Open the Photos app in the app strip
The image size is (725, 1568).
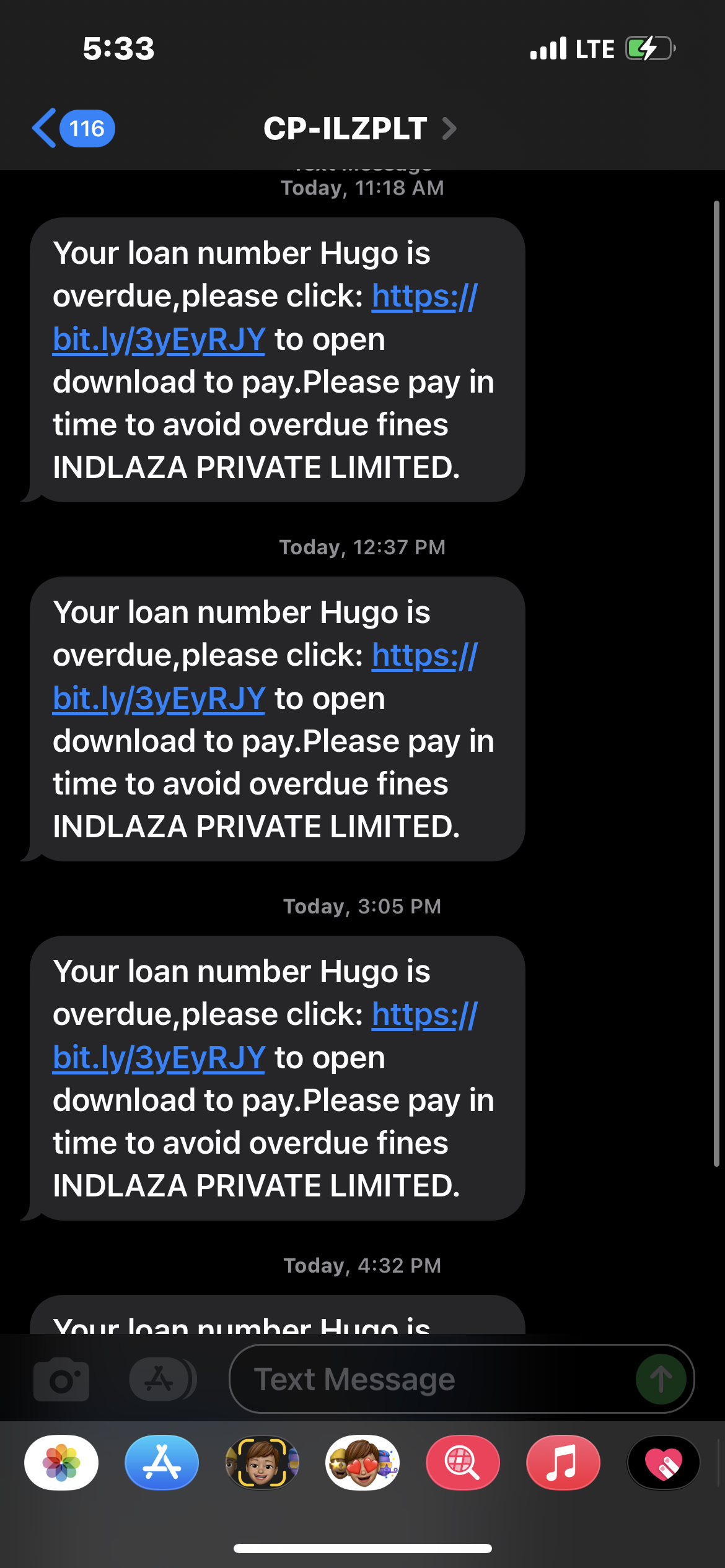(x=61, y=1463)
